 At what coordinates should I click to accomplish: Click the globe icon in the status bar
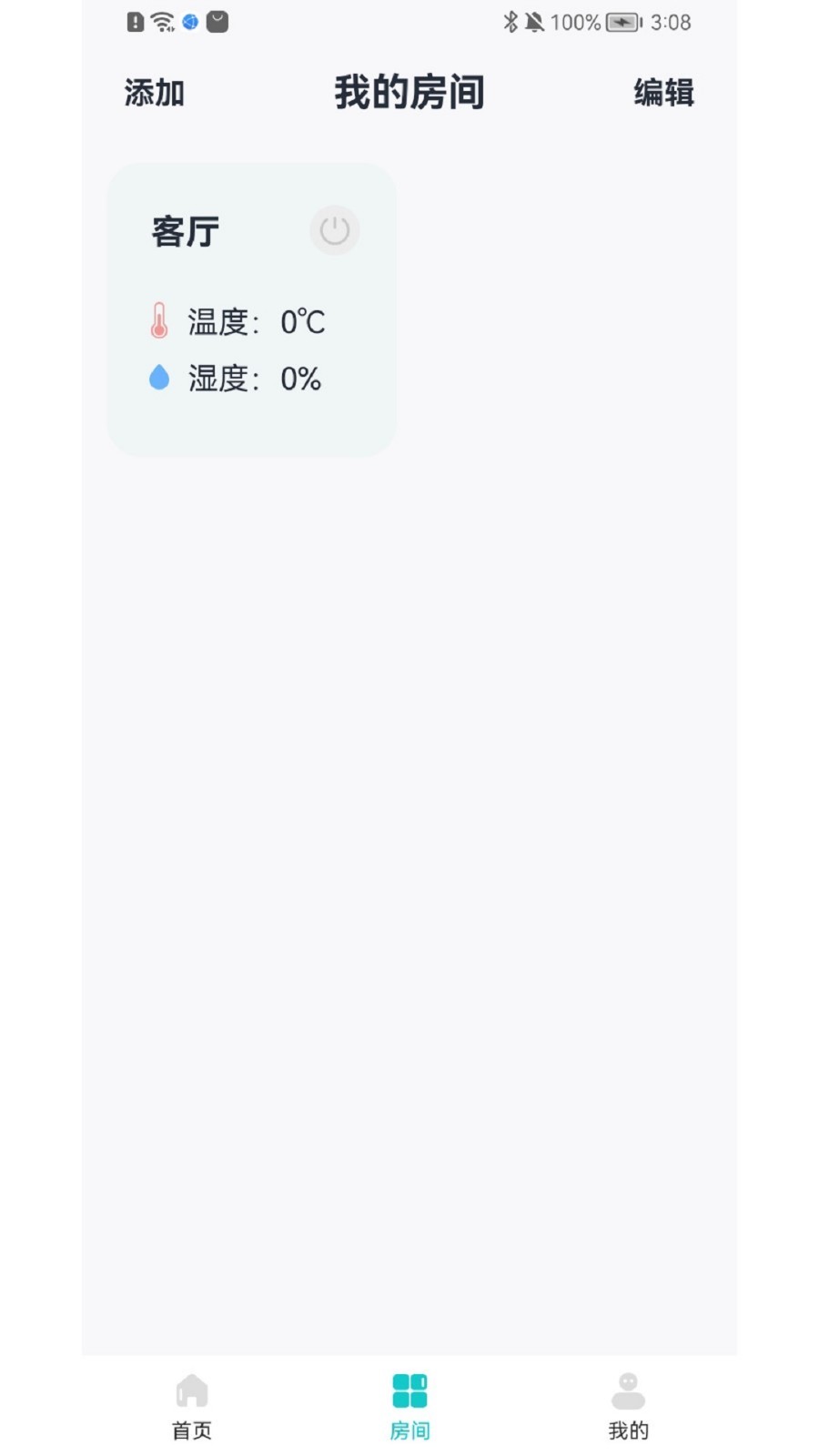pos(189,22)
